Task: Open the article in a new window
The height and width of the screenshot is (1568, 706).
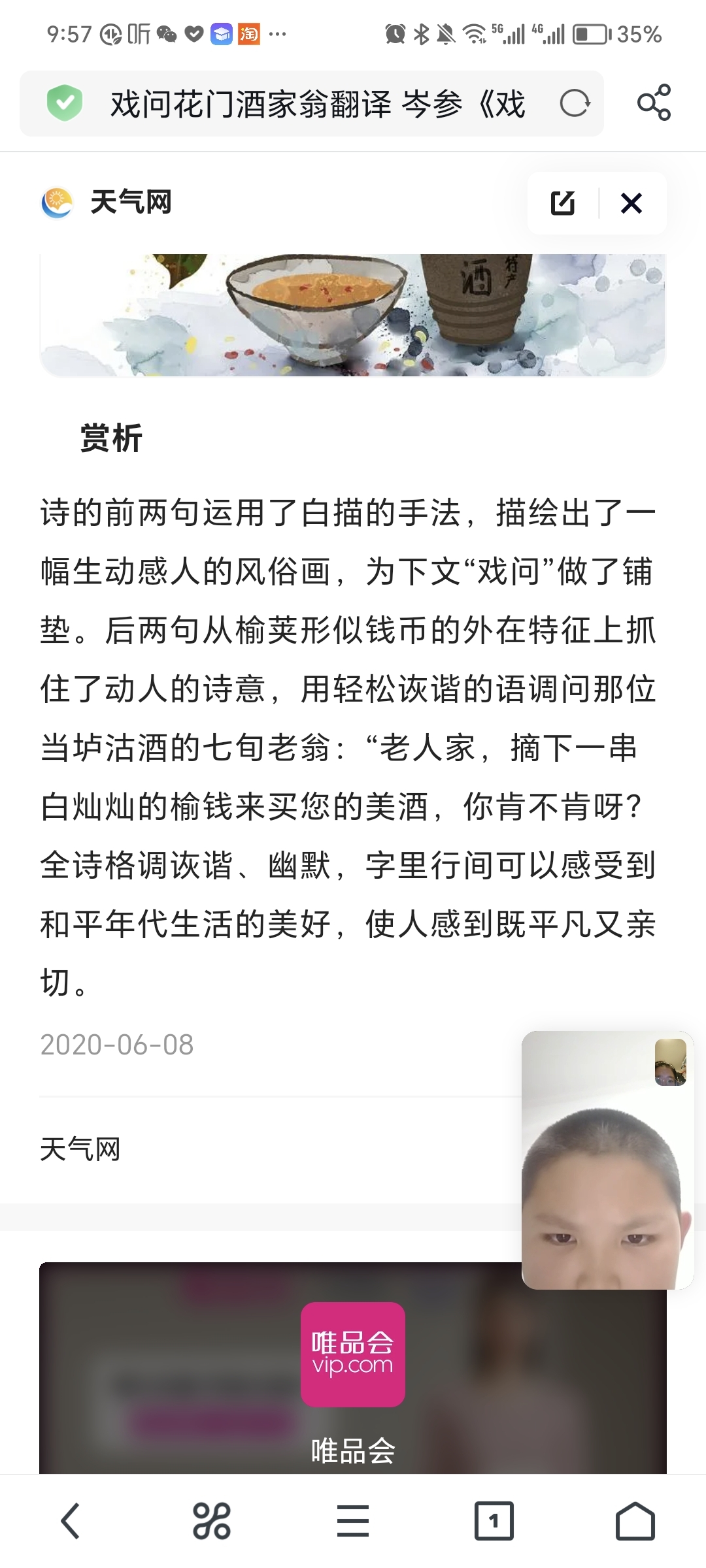Action: pyautogui.click(x=562, y=203)
